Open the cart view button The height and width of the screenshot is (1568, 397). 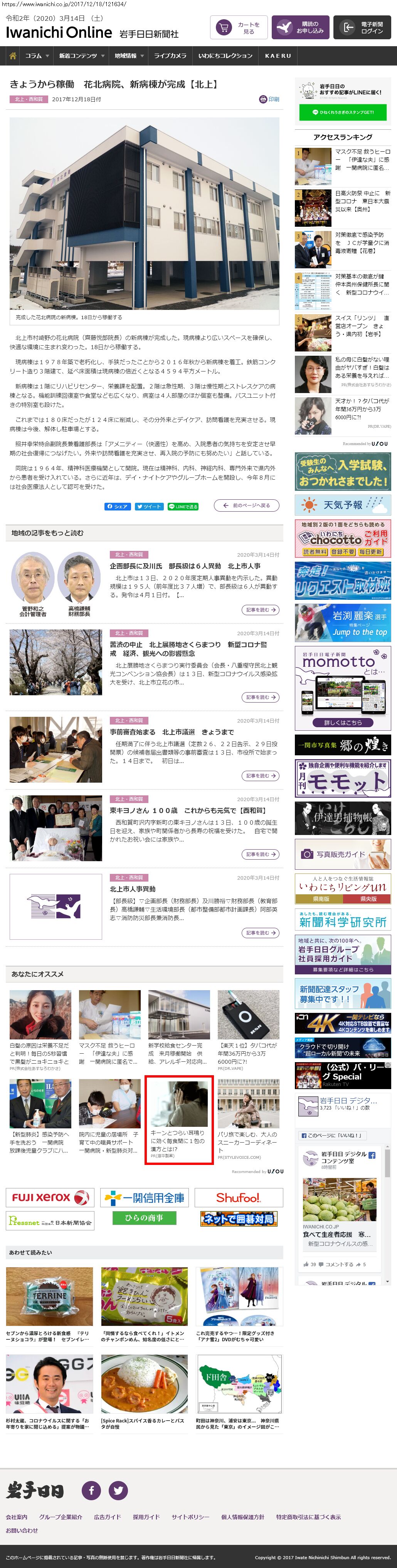[x=239, y=28]
